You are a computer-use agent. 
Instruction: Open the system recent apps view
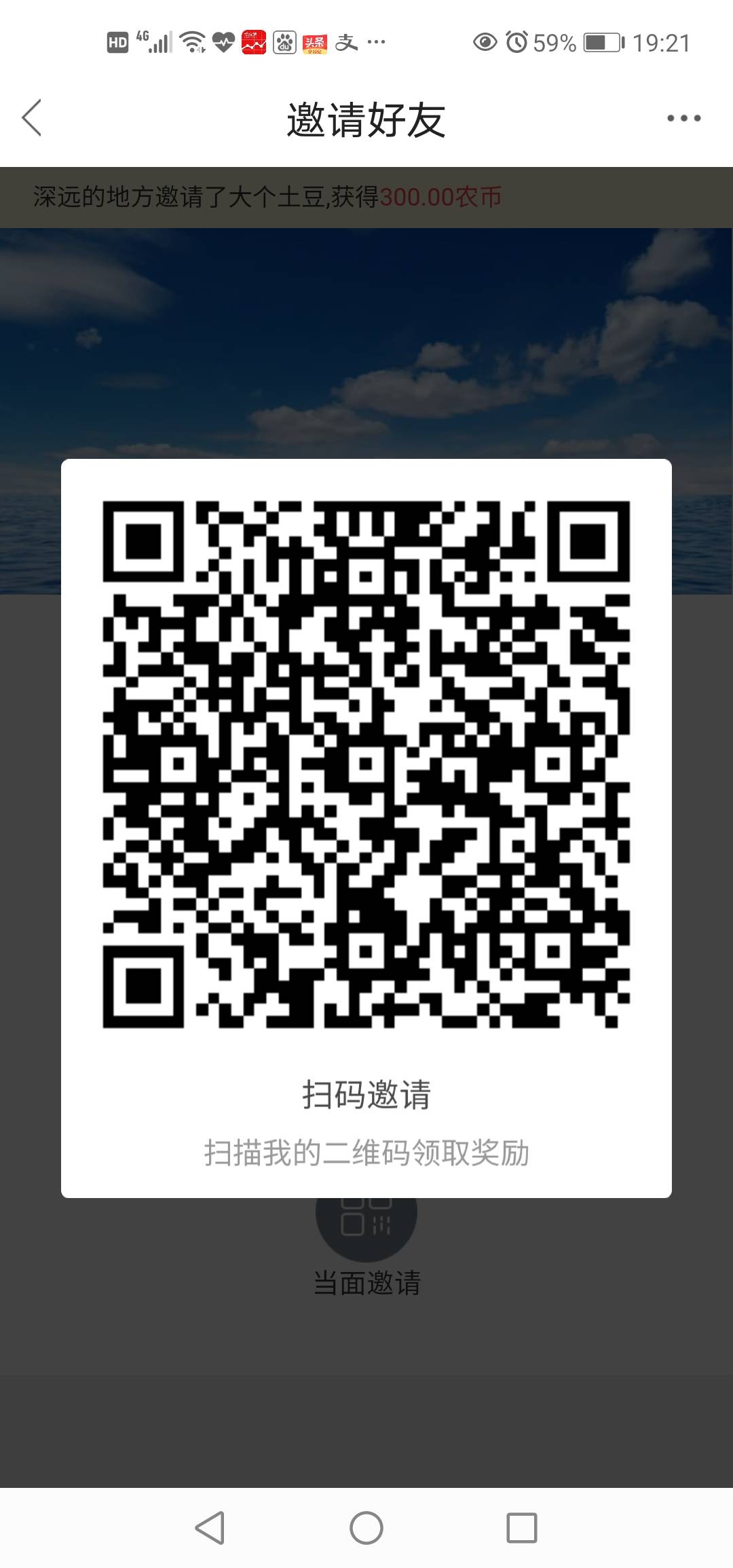(522, 1528)
